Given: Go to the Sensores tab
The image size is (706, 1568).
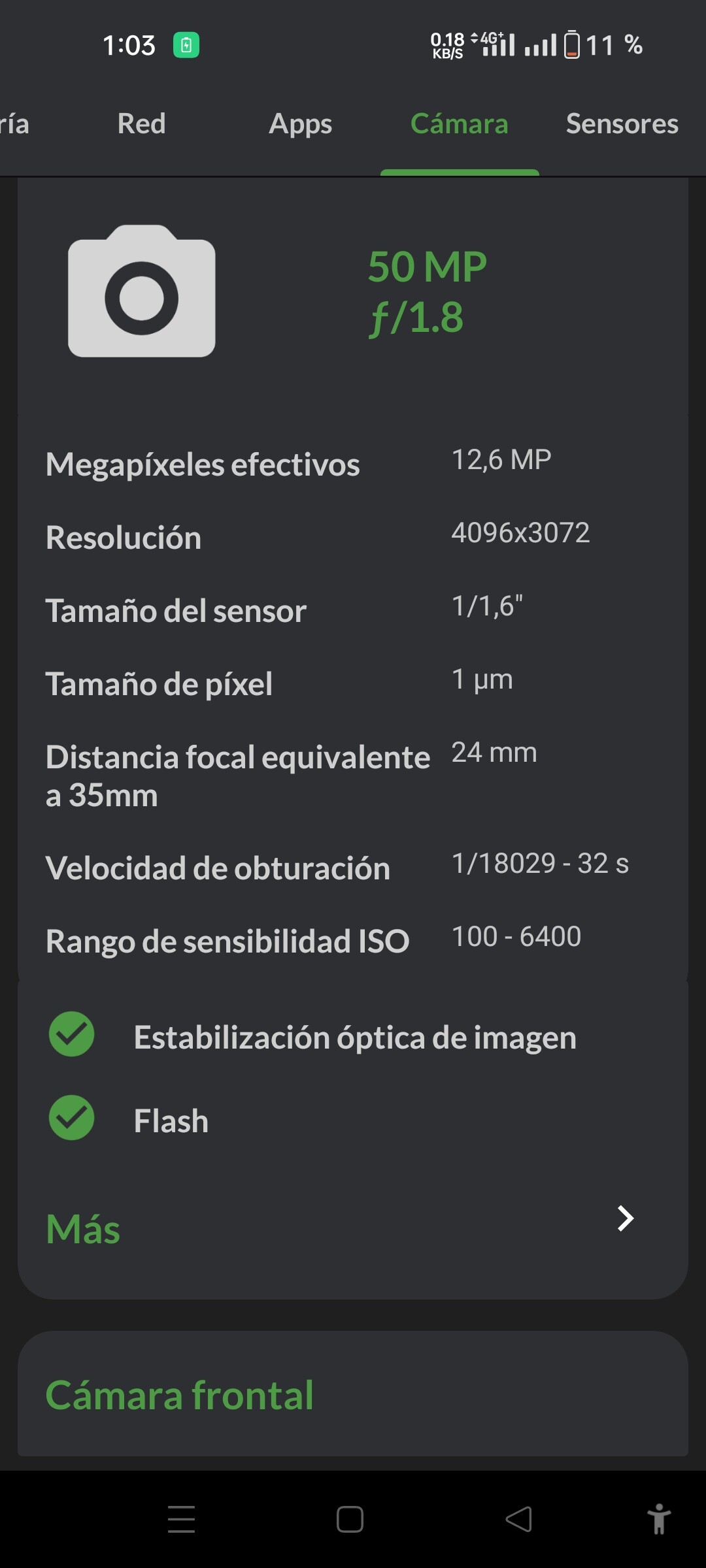Looking at the screenshot, I should [x=622, y=124].
